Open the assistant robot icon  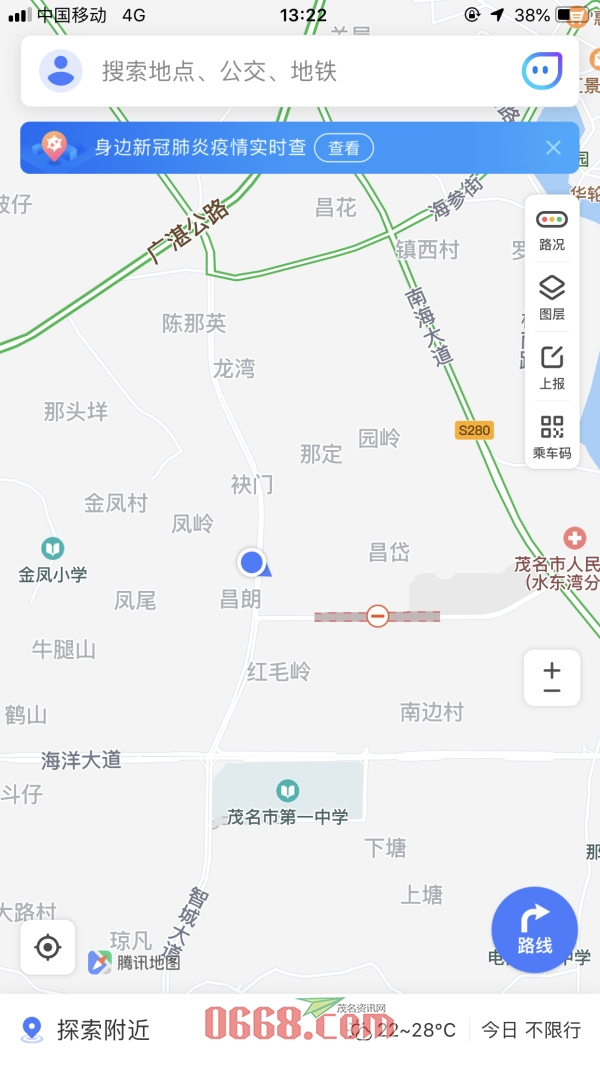pyautogui.click(x=543, y=71)
